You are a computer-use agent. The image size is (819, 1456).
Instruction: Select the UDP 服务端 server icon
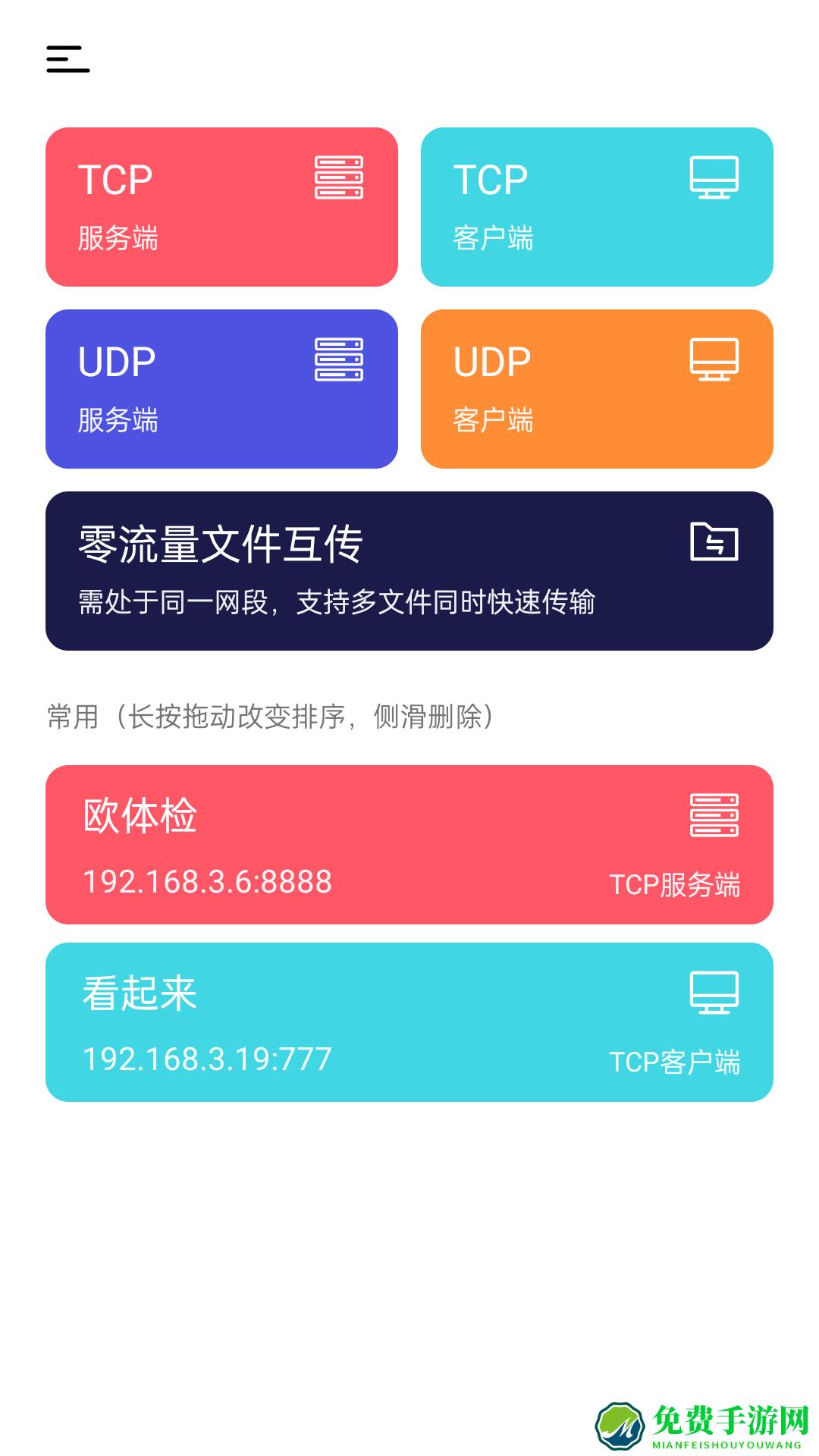click(339, 359)
